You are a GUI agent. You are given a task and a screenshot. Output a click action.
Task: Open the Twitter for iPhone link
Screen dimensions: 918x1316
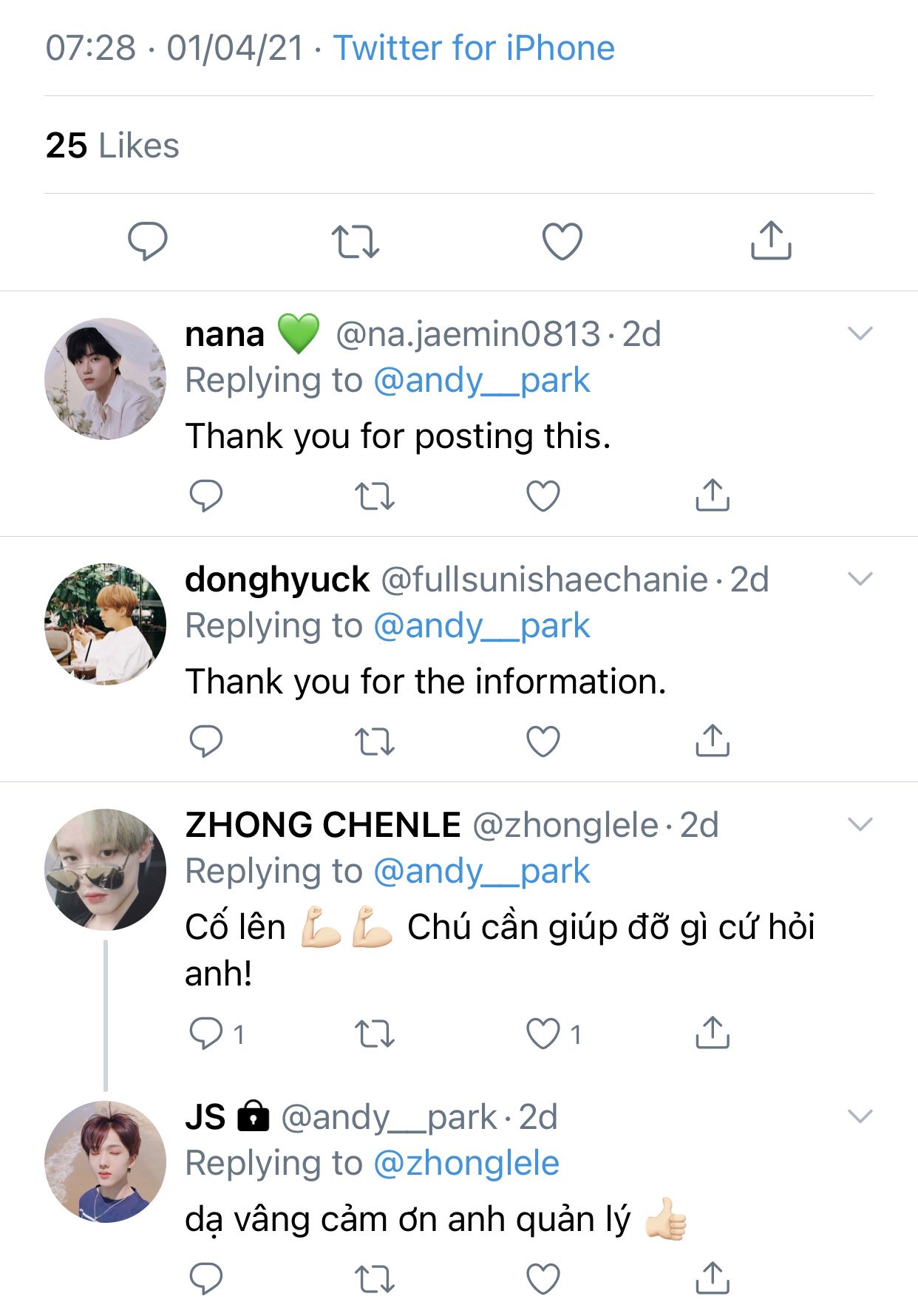473,49
